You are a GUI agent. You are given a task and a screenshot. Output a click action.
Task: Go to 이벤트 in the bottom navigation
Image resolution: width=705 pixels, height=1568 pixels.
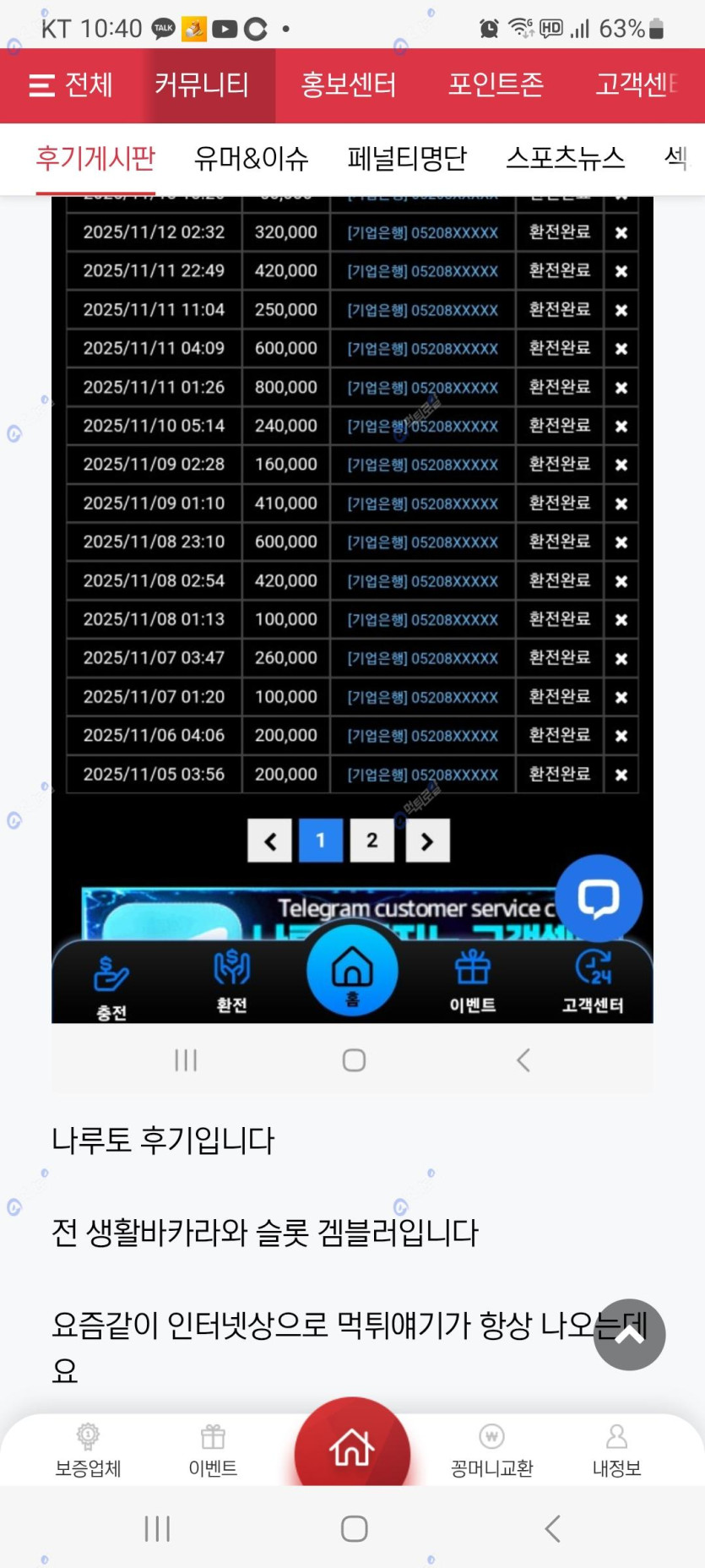pos(213,1450)
